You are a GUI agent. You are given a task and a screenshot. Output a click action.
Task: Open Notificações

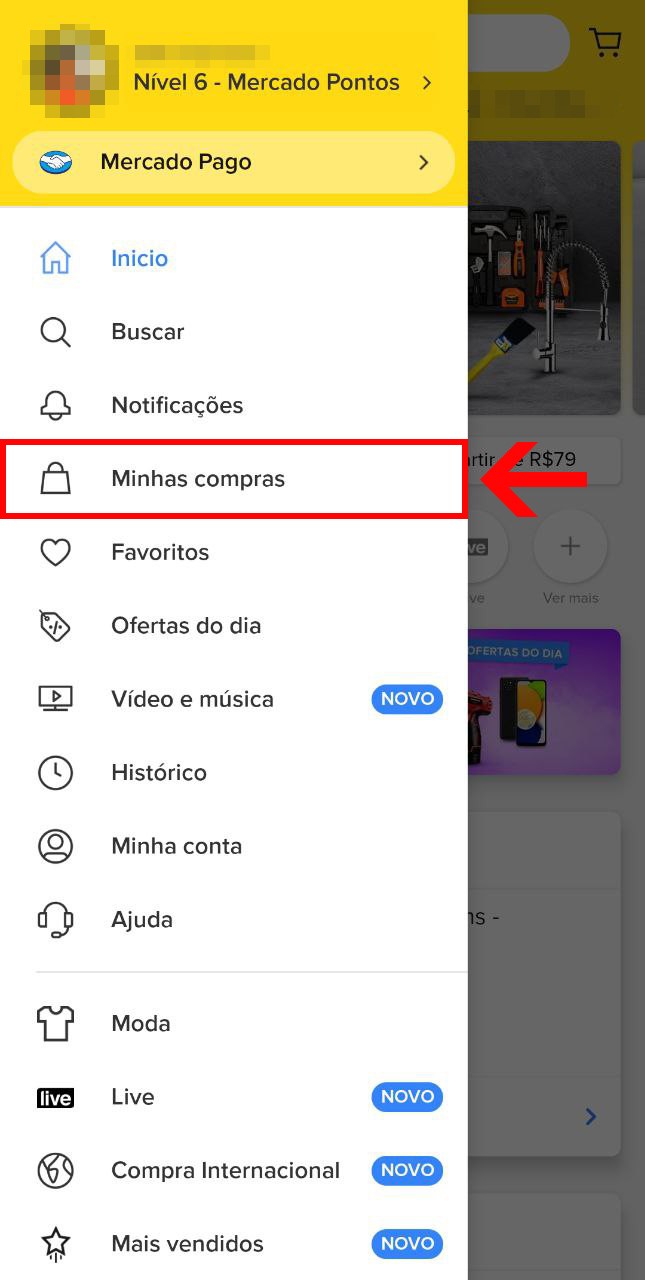[177, 405]
